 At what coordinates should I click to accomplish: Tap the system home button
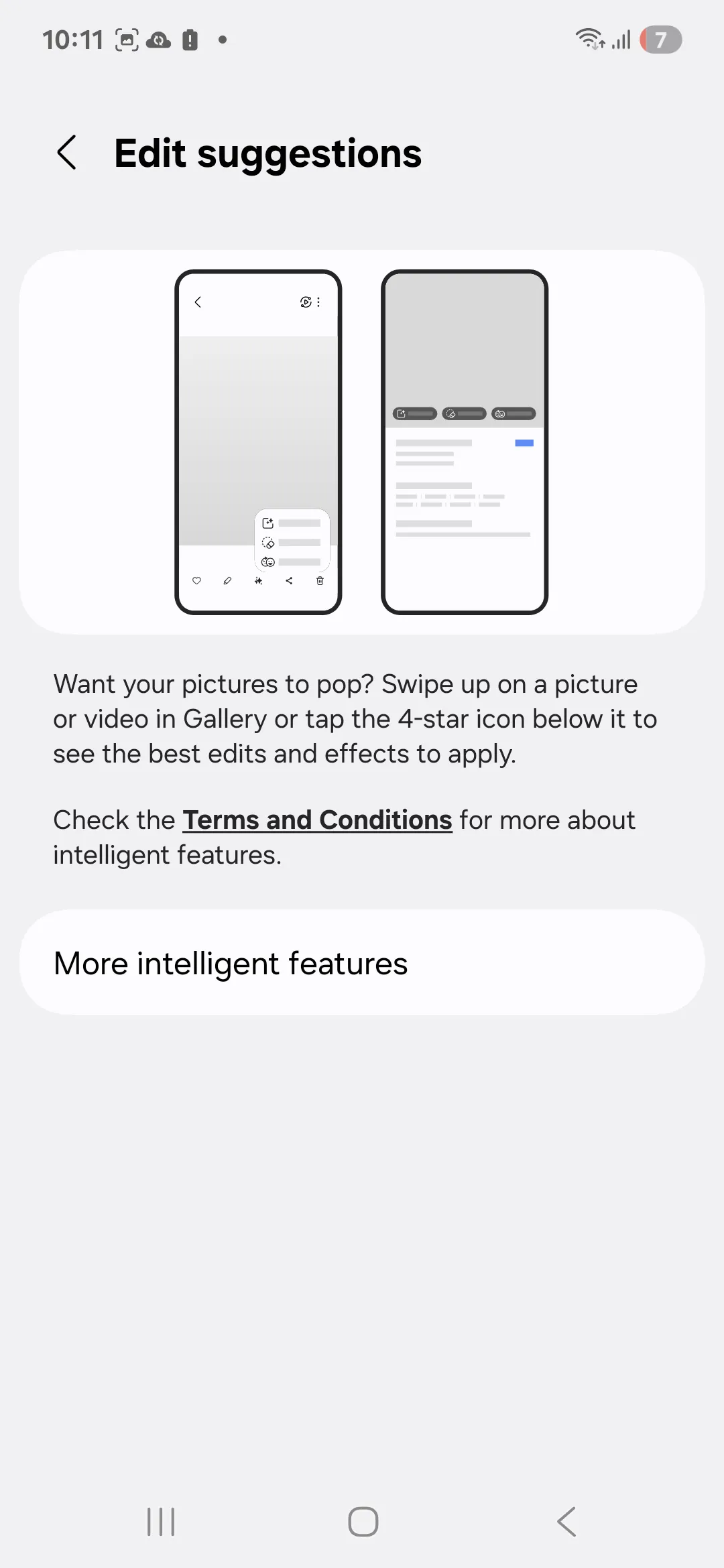point(363,1521)
